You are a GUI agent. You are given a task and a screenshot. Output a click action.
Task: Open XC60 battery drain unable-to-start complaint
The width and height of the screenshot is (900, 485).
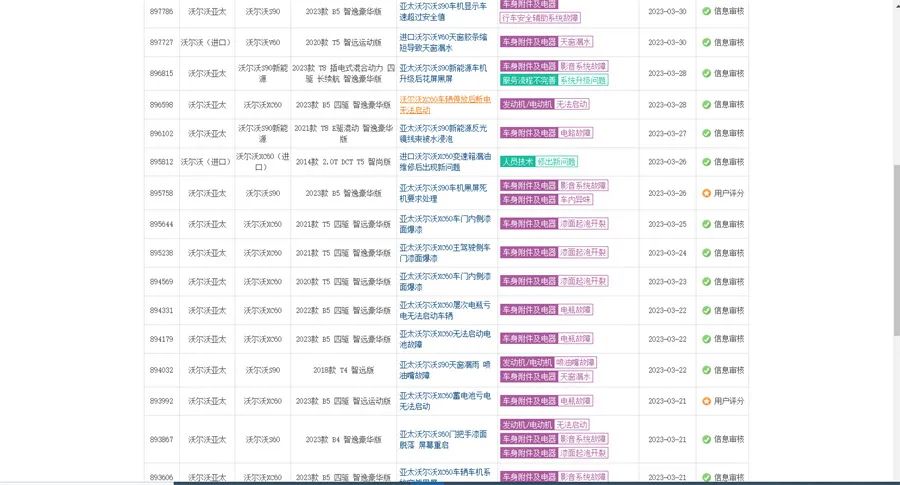click(445, 400)
